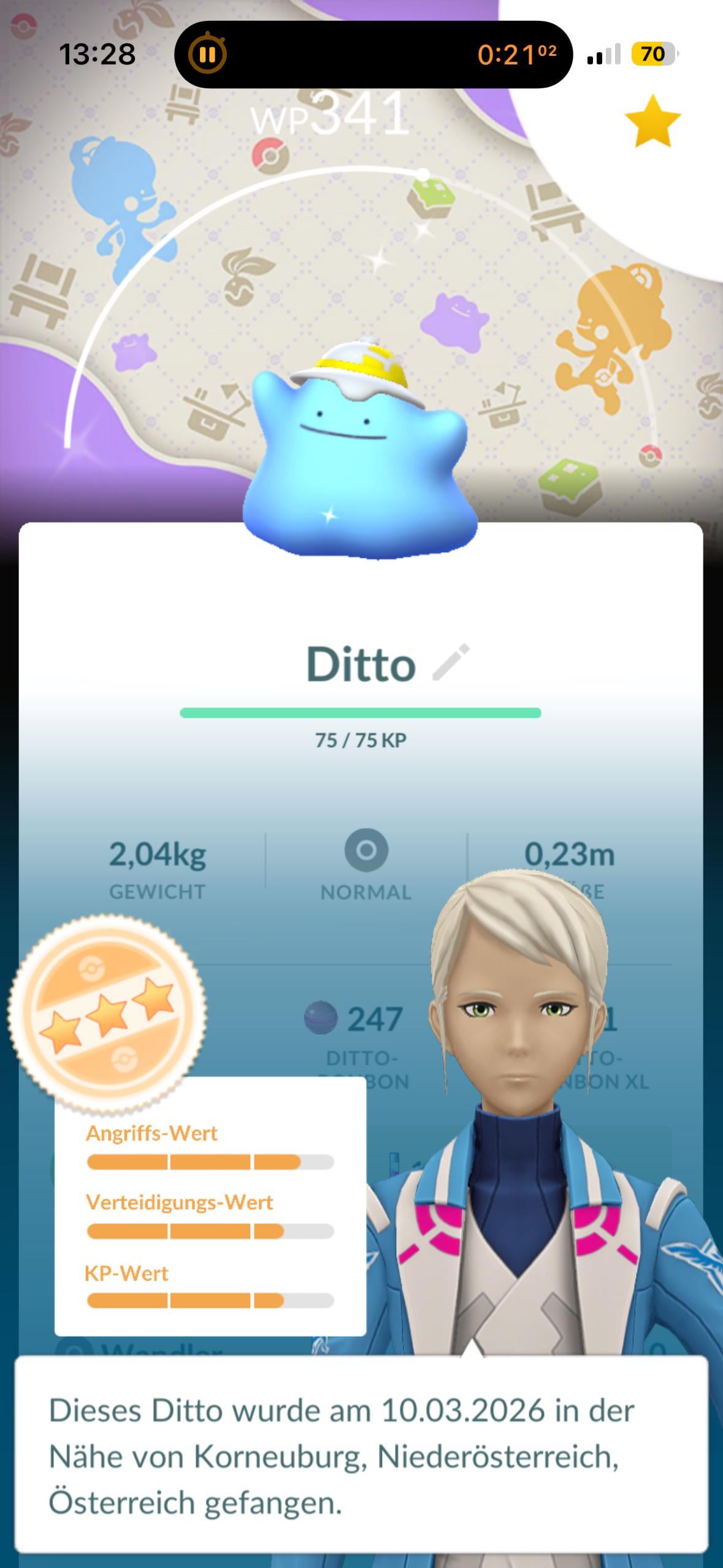Edit Ditto's nickname with the pencil

451,662
